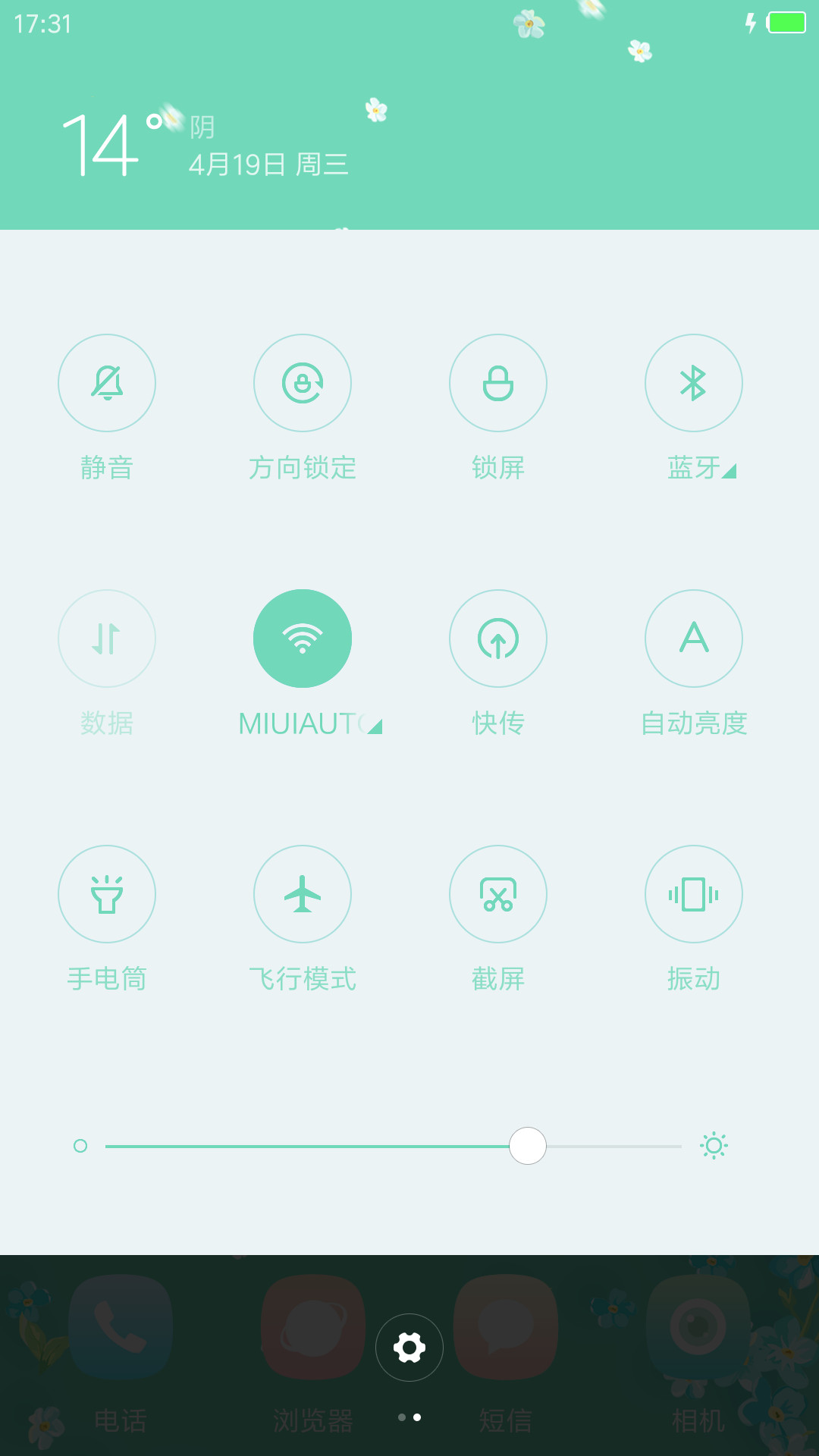Tap 锁屏 to lock the screen

[498, 383]
